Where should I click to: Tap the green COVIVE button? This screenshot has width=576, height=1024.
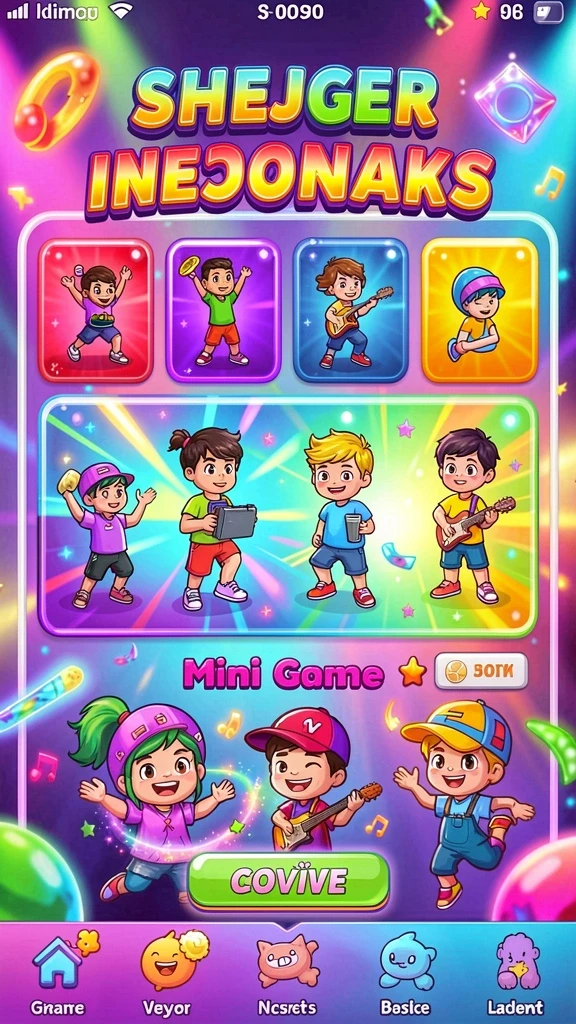(x=289, y=880)
